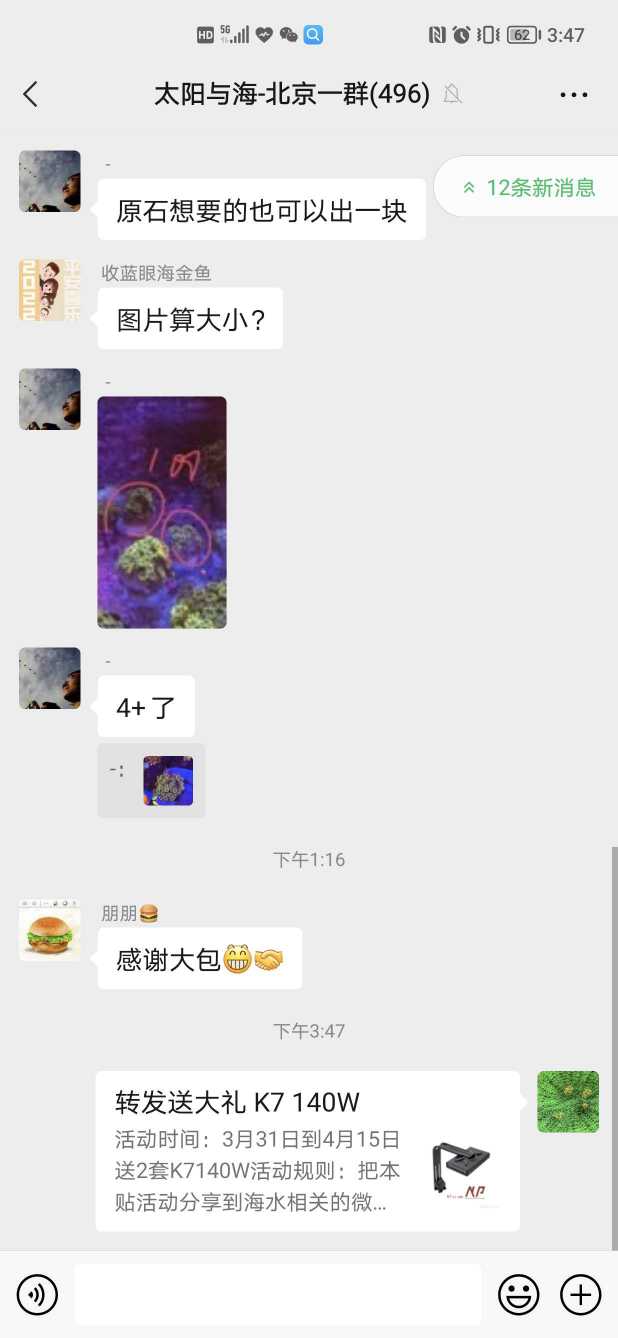The image size is (618, 1338).
Task: View 朋朋's burger avatar profile
Action: [50, 930]
